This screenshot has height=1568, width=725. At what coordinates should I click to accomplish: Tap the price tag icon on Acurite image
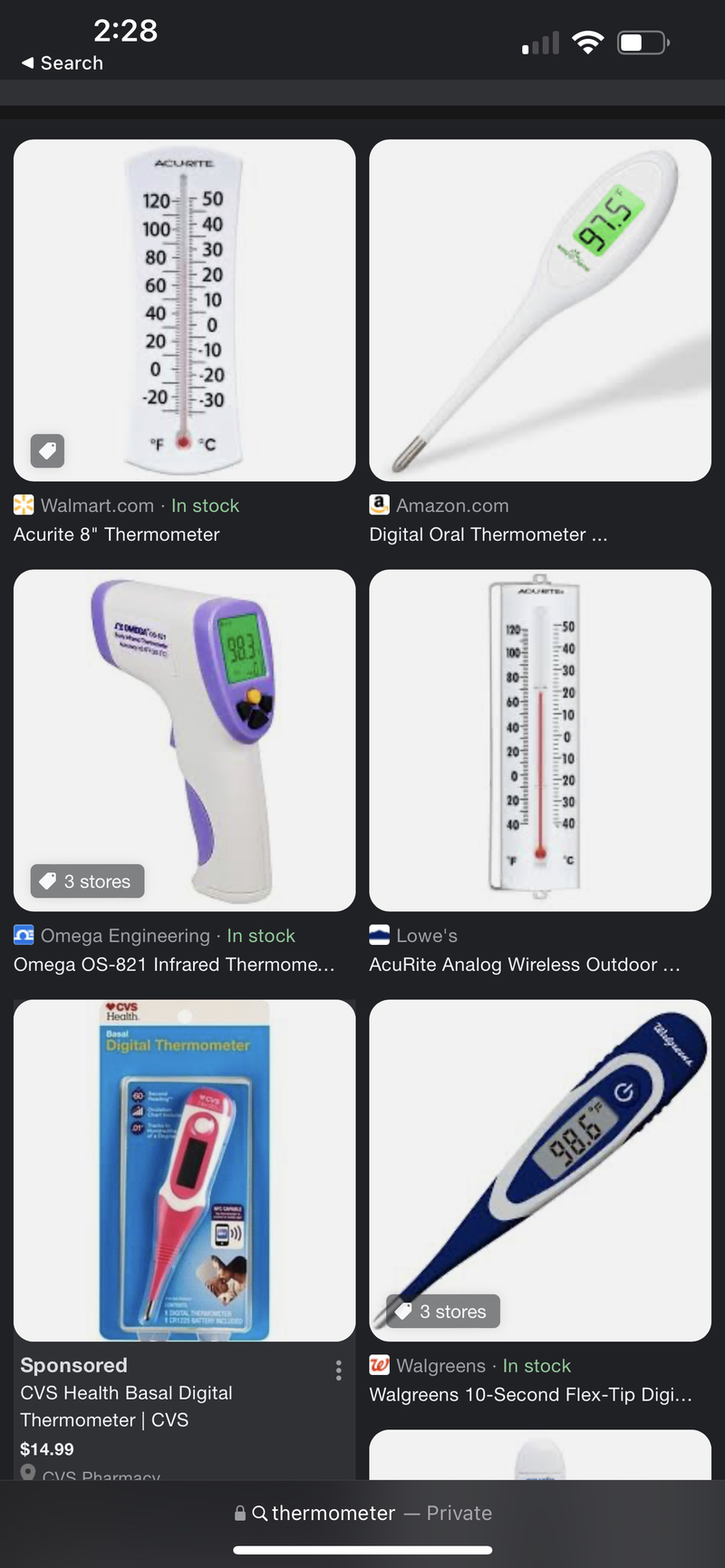click(x=48, y=450)
